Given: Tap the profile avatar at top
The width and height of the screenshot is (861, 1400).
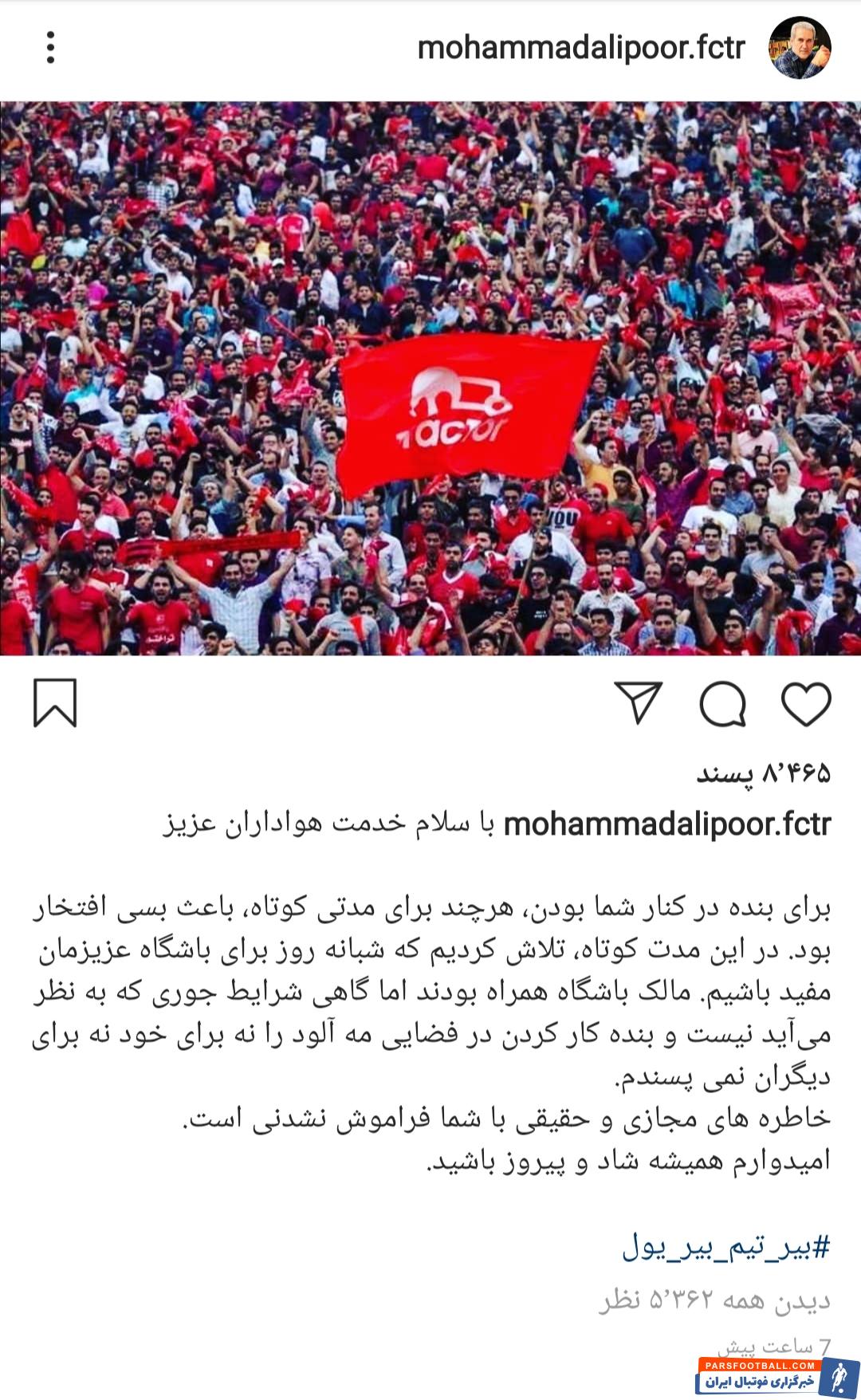Looking at the screenshot, I should click(x=799, y=48).
